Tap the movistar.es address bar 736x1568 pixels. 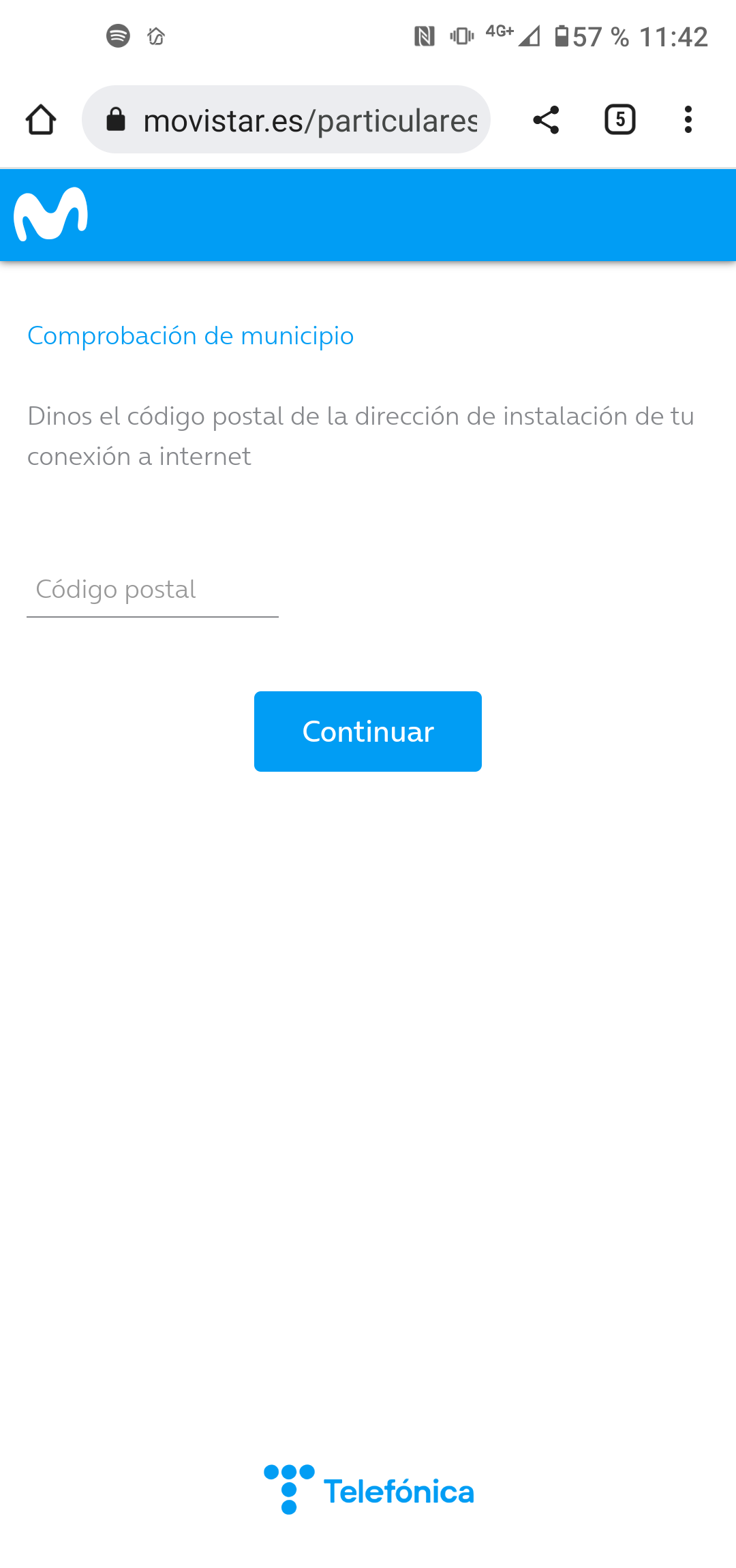tap(307, 119)
